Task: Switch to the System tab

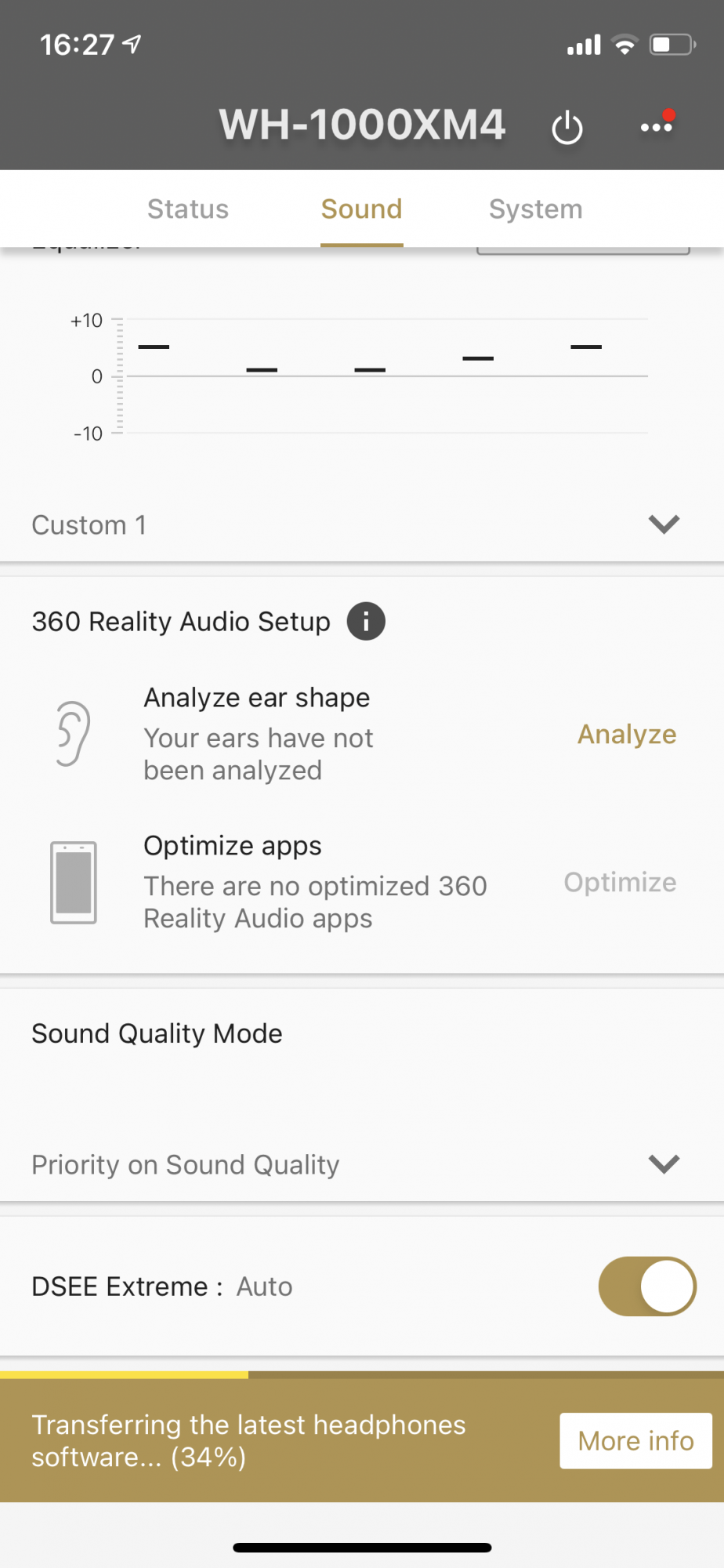Action: tap(536, 209)
